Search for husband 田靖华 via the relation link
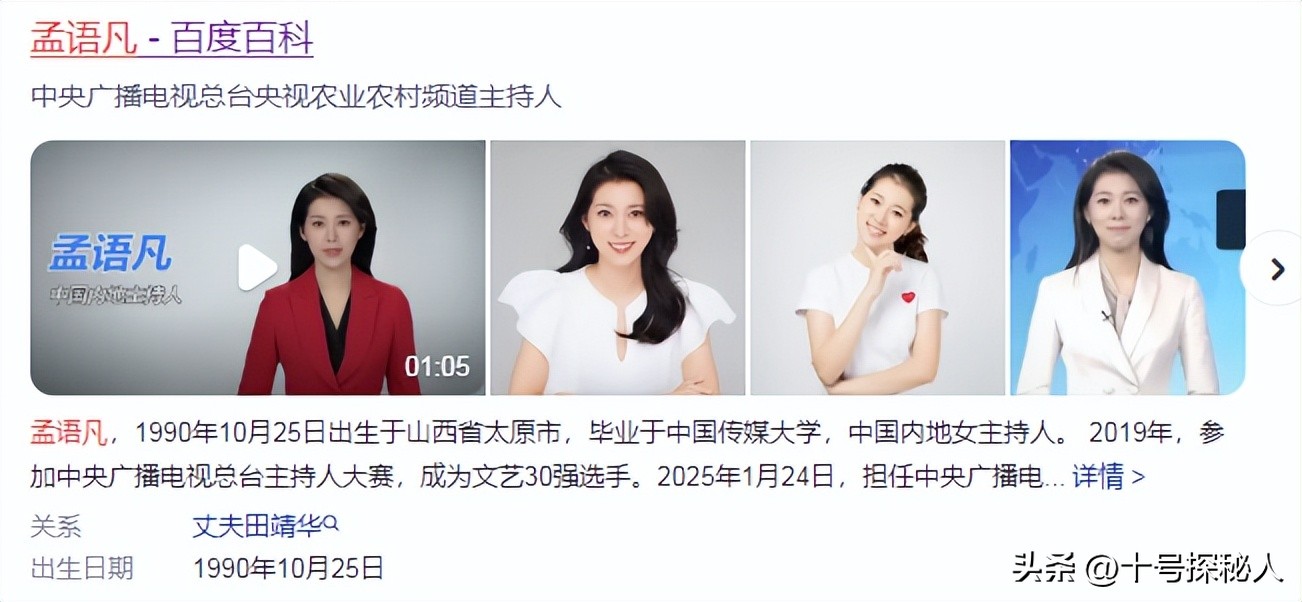The height and width of the screenshot is (602, 1302). coord(265,525)
